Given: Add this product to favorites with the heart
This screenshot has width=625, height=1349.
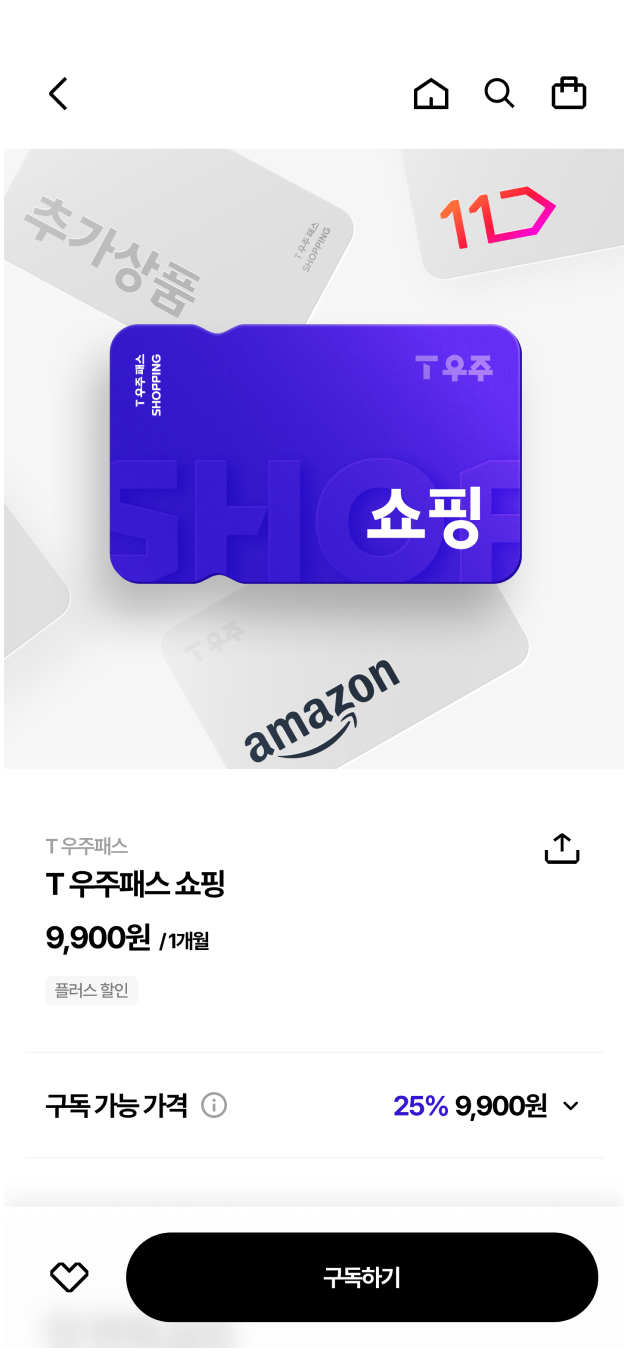Looking at the screenshot, I should pos(69,1277).
